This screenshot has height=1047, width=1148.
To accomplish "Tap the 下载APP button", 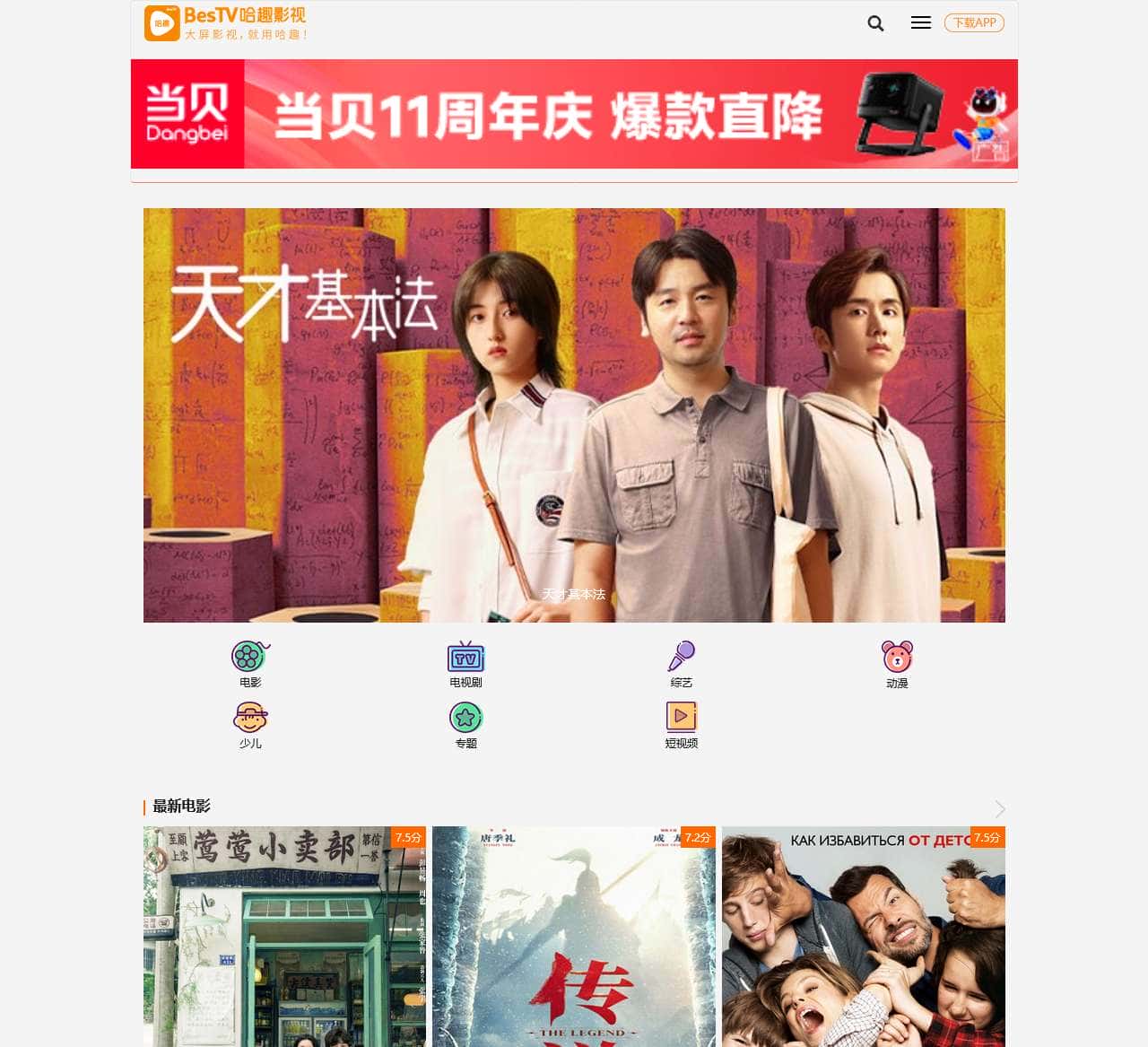I will (974, 23).
